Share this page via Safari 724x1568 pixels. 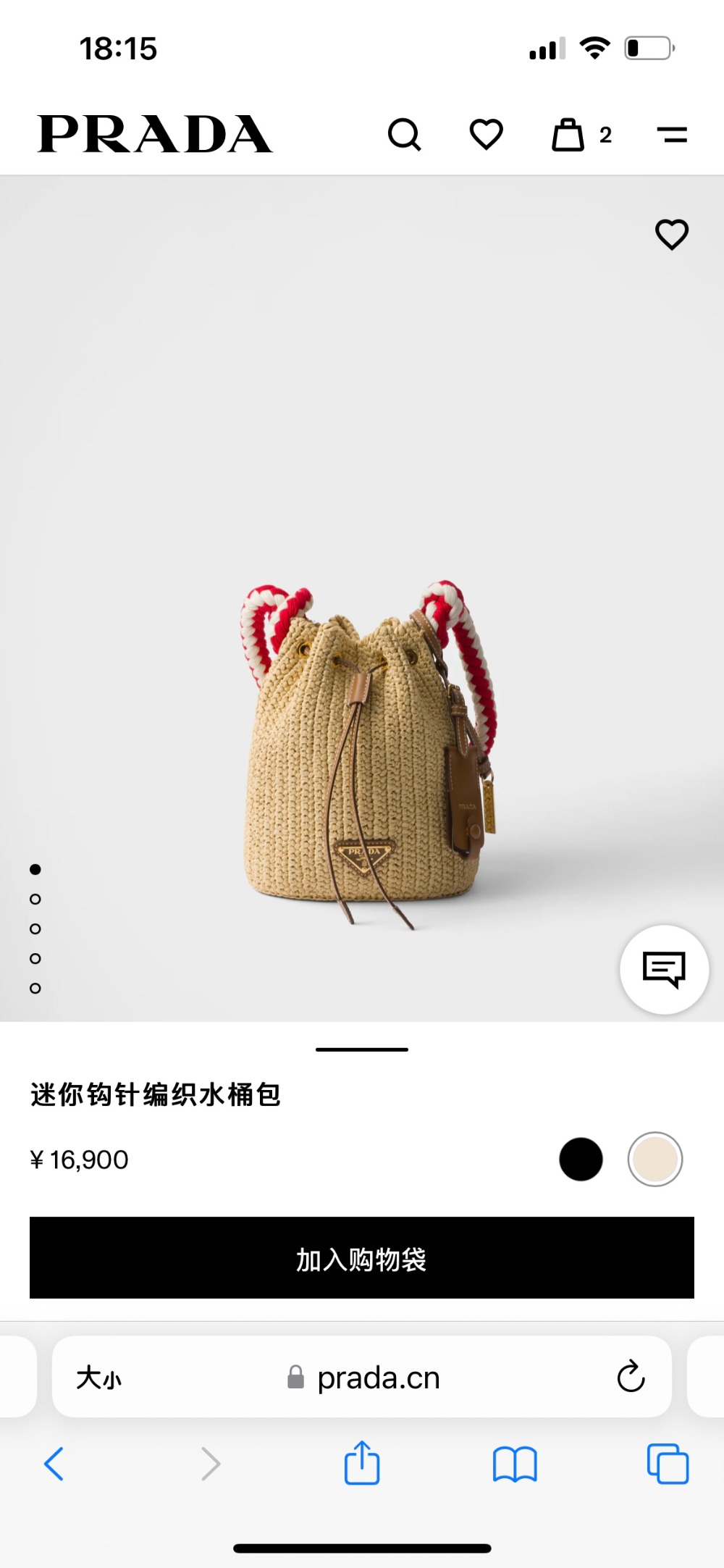pos(362,1463)
